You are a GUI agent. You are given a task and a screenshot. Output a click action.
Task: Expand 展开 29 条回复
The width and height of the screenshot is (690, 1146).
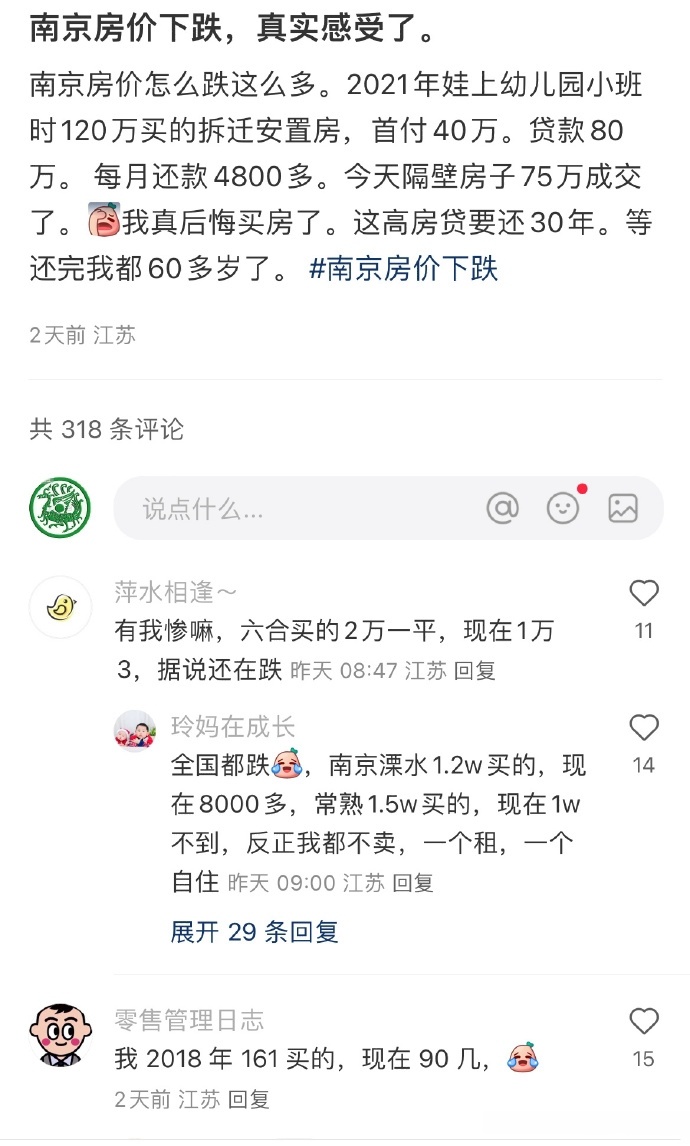(255, 932)
